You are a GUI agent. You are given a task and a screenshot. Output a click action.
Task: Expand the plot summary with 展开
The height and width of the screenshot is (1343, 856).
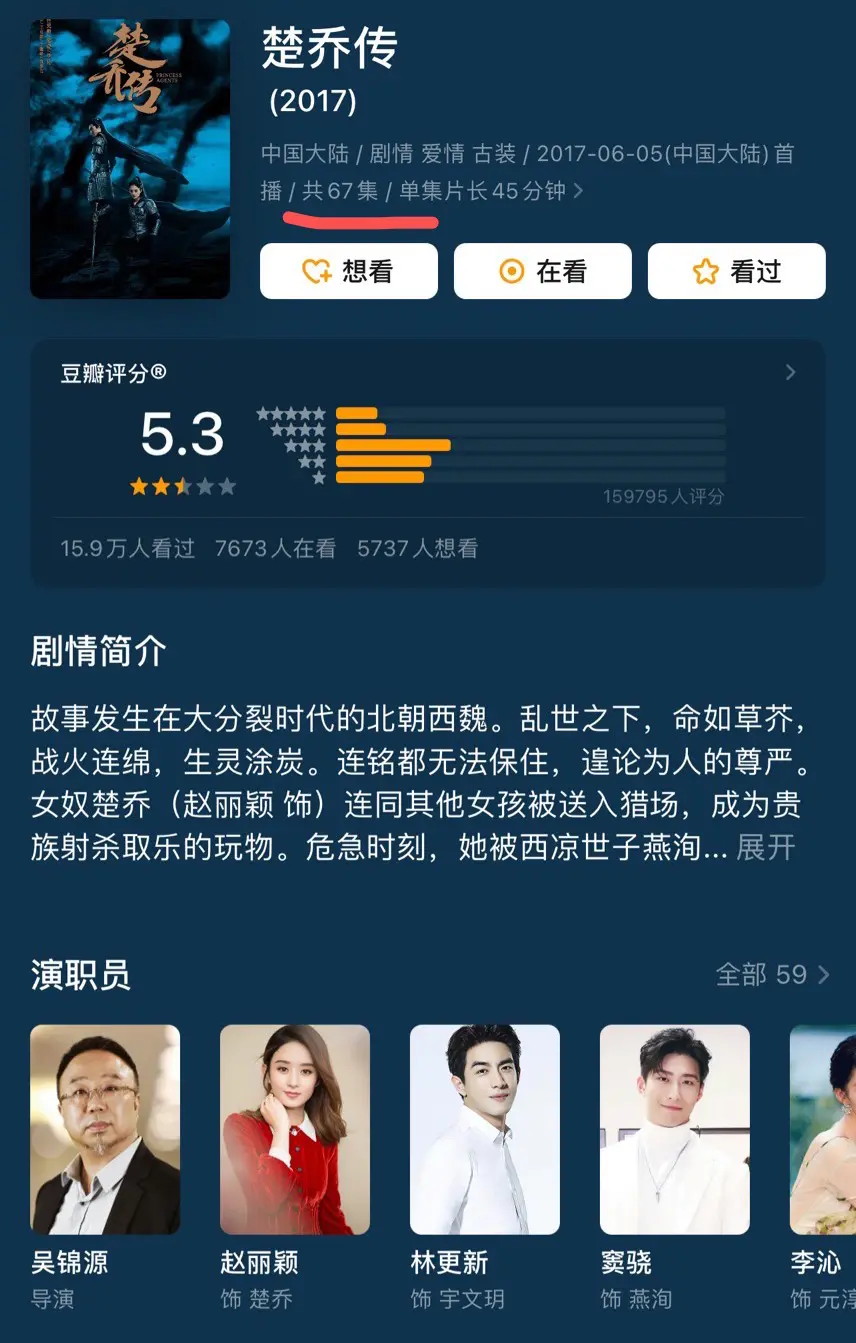point(765,848)
